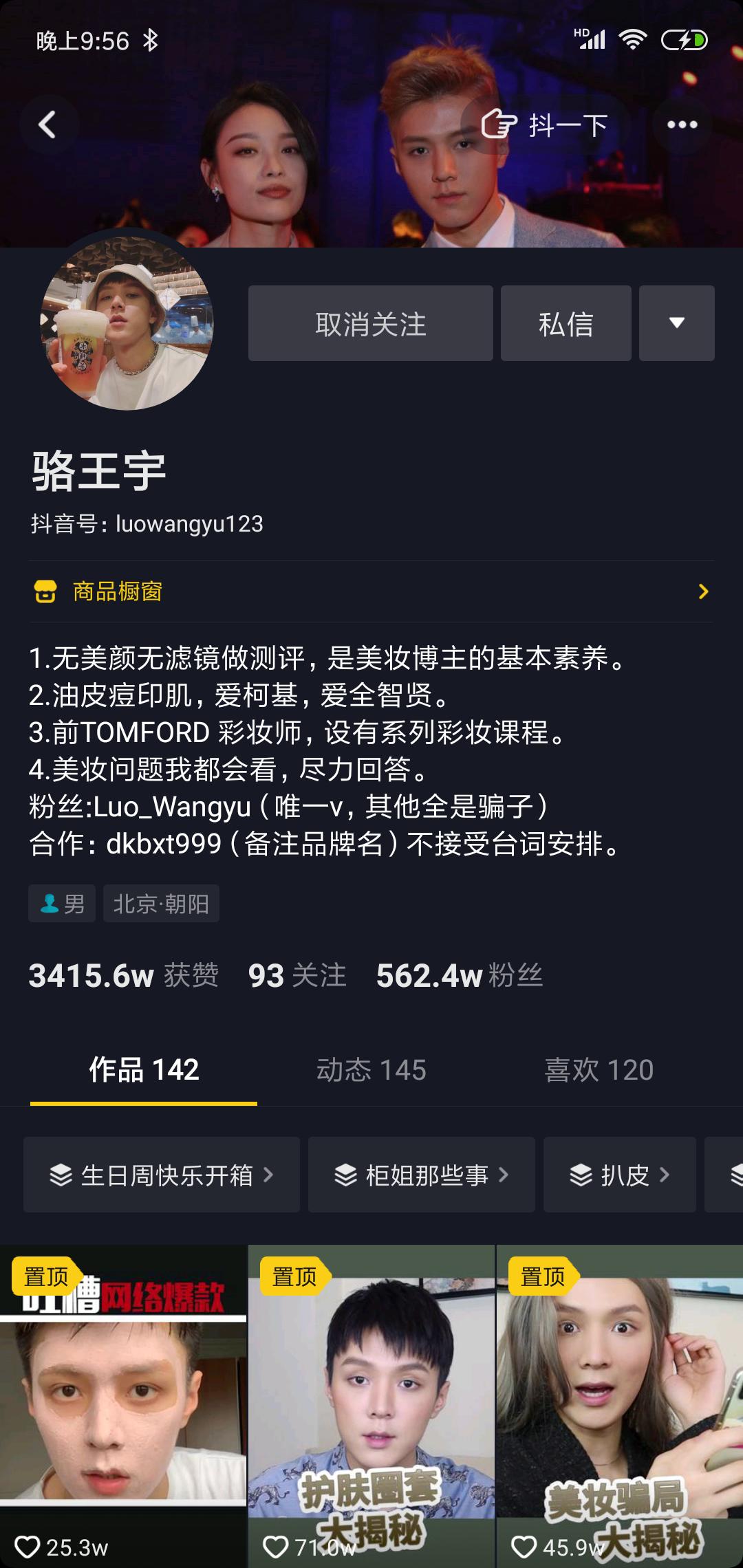The image size is (743, 1568).
Task: Expand 商品橱窗 via its right chevron
Action: coord(703,592)
